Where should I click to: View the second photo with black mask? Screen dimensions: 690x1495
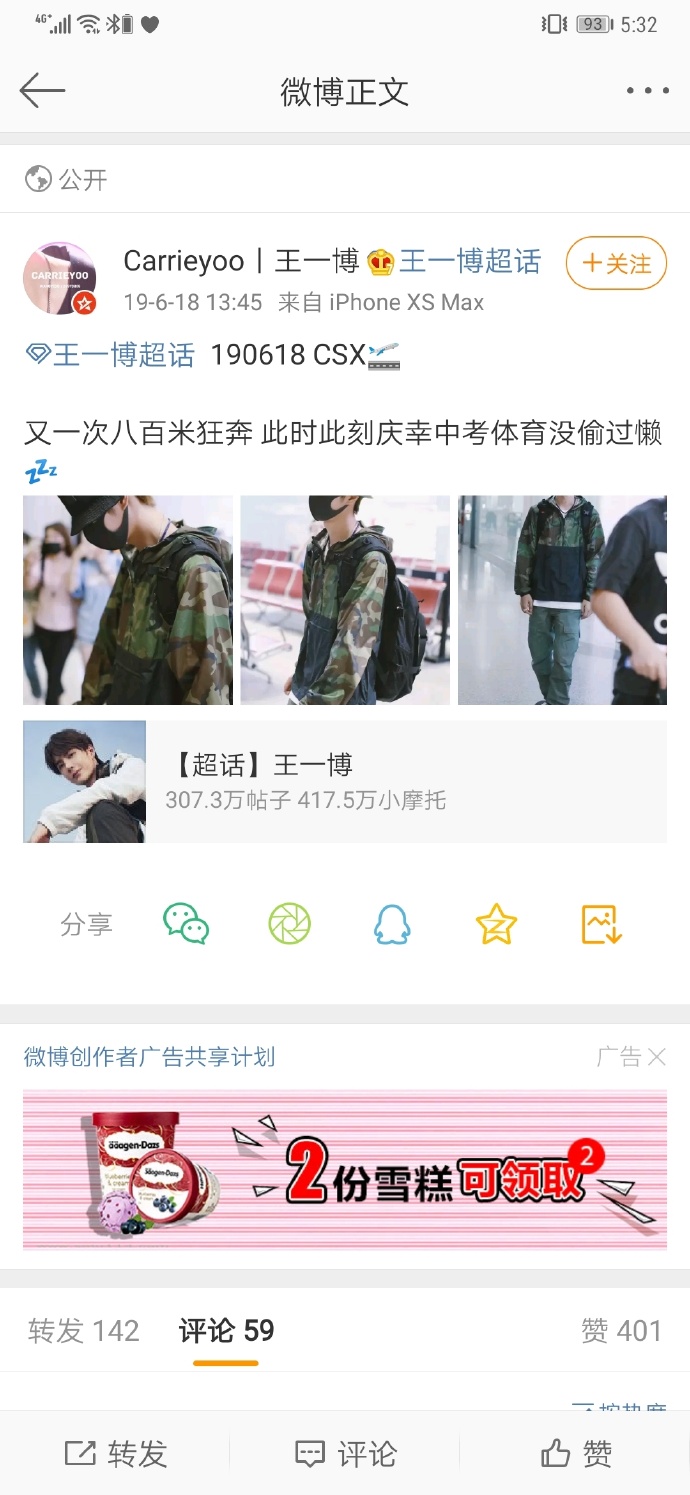pyautogui.click(x=345, y=600)
